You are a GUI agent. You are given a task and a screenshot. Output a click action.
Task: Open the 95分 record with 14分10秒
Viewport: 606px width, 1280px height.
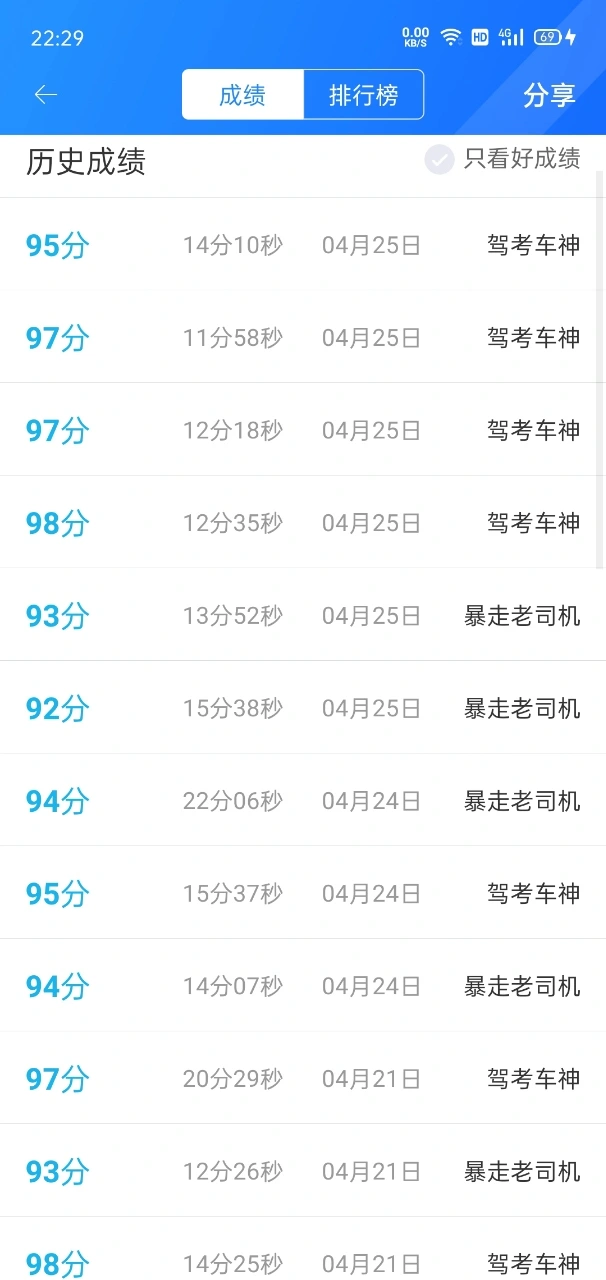tap(303, 245)
